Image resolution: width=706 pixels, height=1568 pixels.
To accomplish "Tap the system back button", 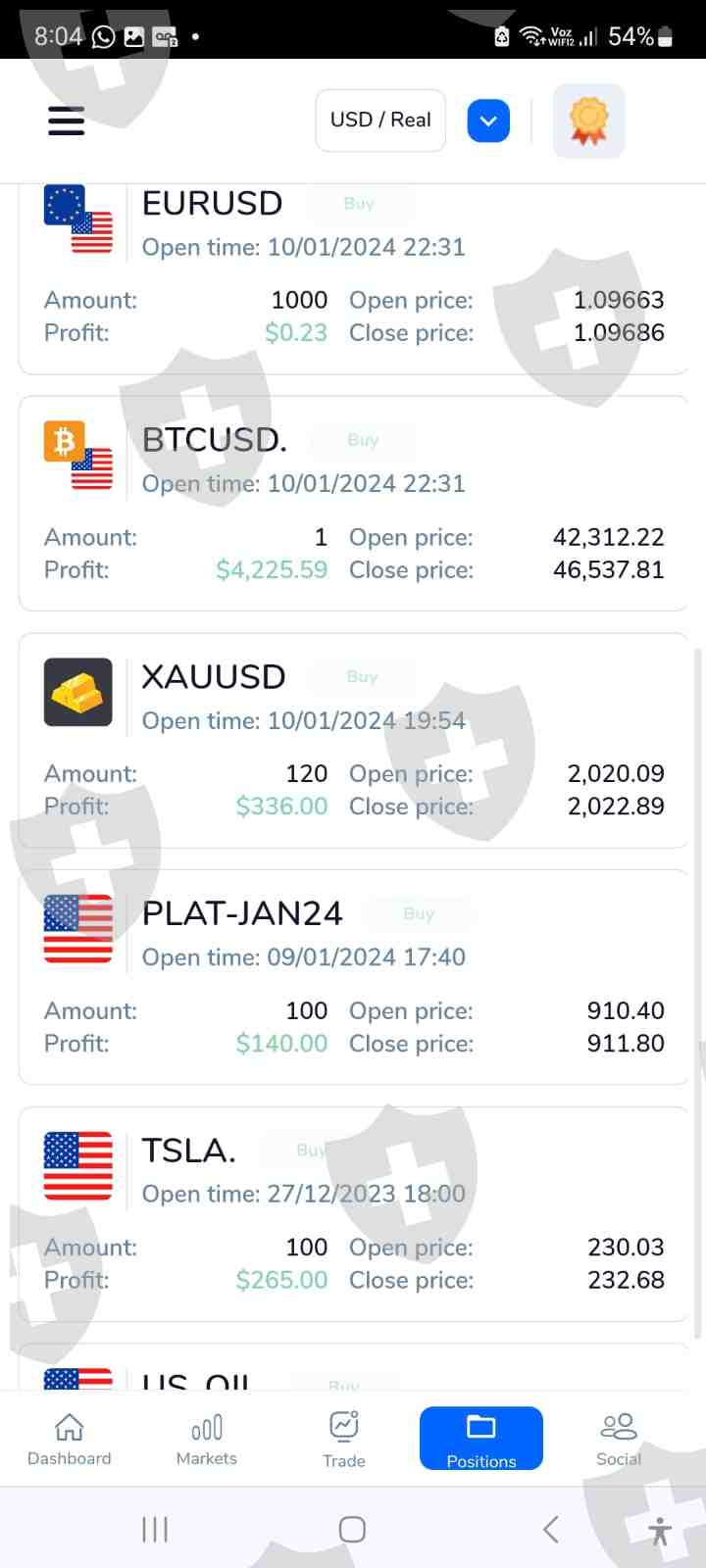I will (x=551, y=1529).
